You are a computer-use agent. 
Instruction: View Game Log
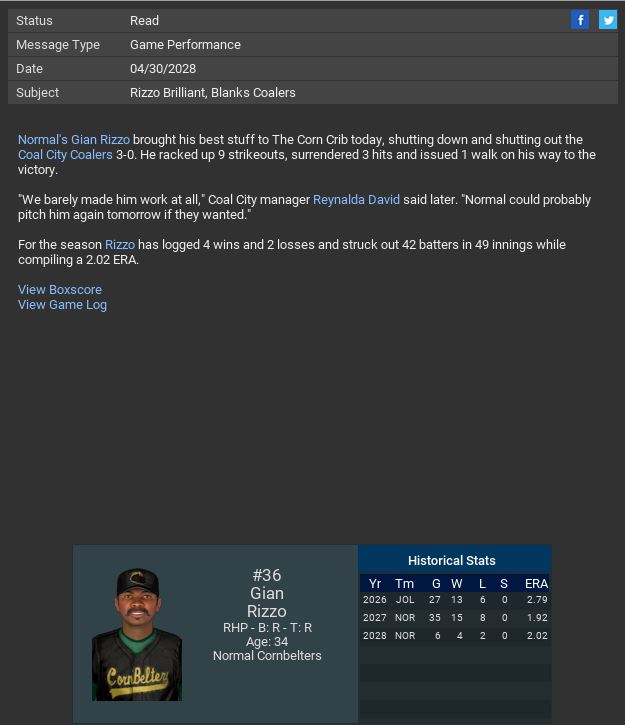coord(62,305)
